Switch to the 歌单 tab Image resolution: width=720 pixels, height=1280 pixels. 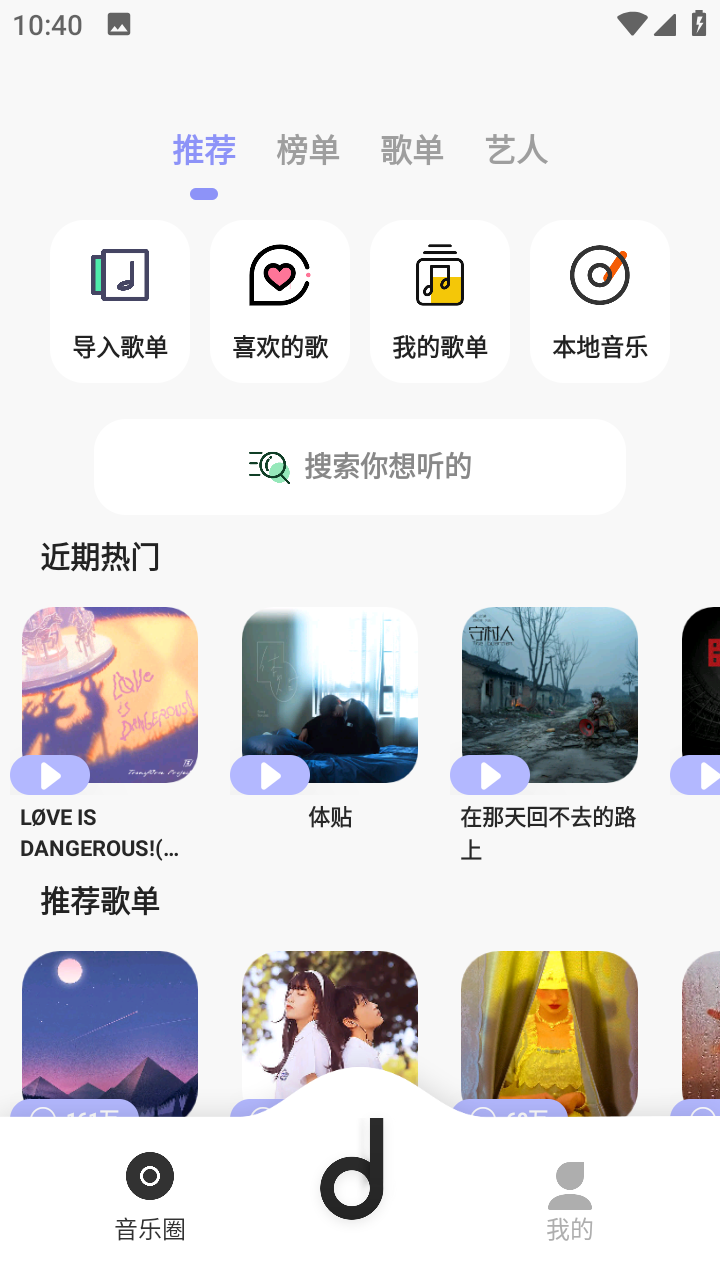[412, 150]
